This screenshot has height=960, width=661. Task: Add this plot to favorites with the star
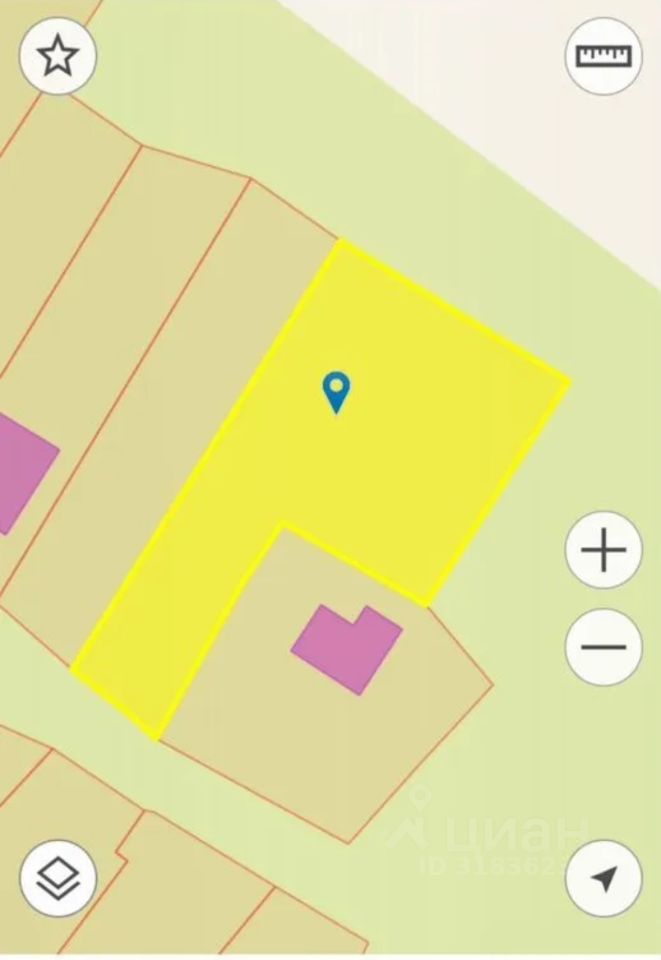pyautogui.click(x=58, y=56)
